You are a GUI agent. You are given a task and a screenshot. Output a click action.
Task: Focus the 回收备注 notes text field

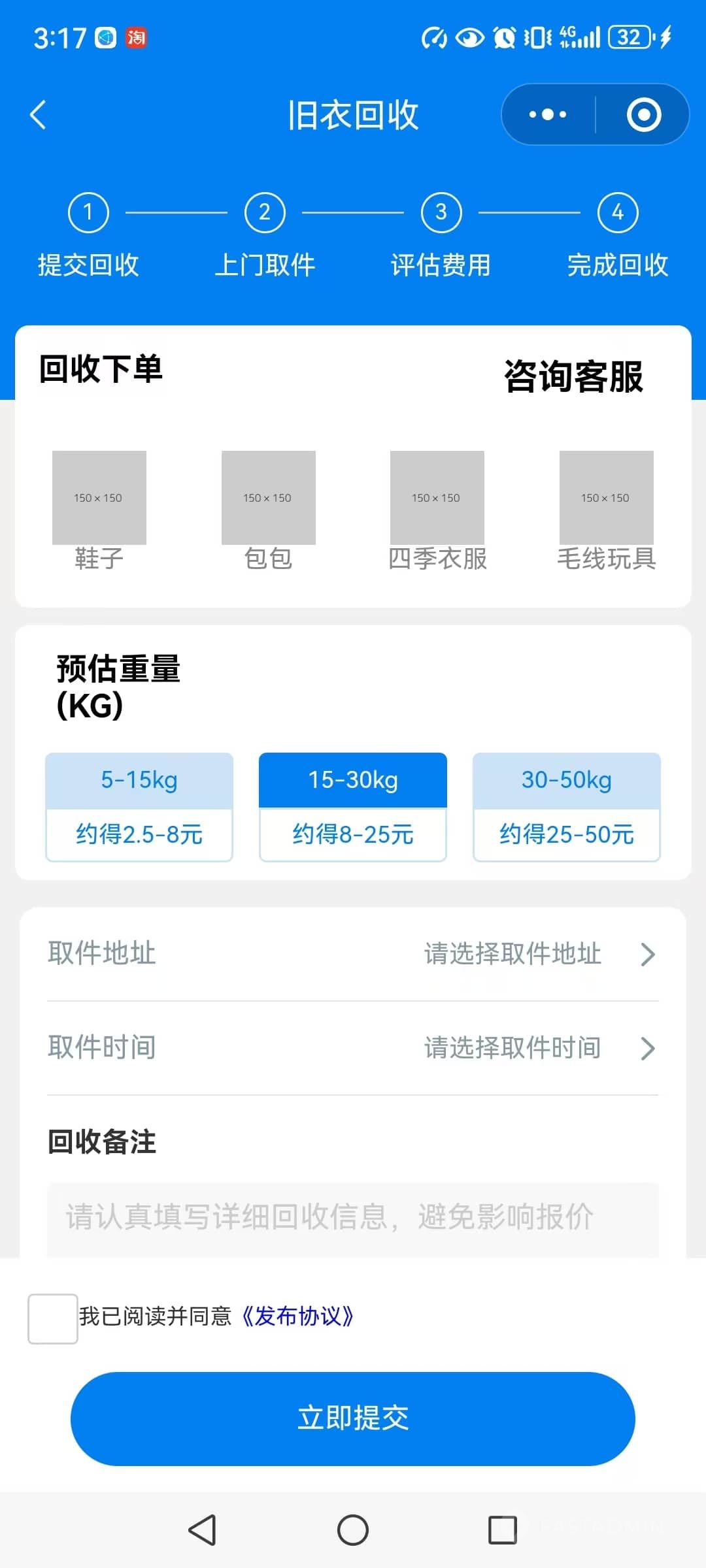pyautogui.click(x=353, y=1218)
